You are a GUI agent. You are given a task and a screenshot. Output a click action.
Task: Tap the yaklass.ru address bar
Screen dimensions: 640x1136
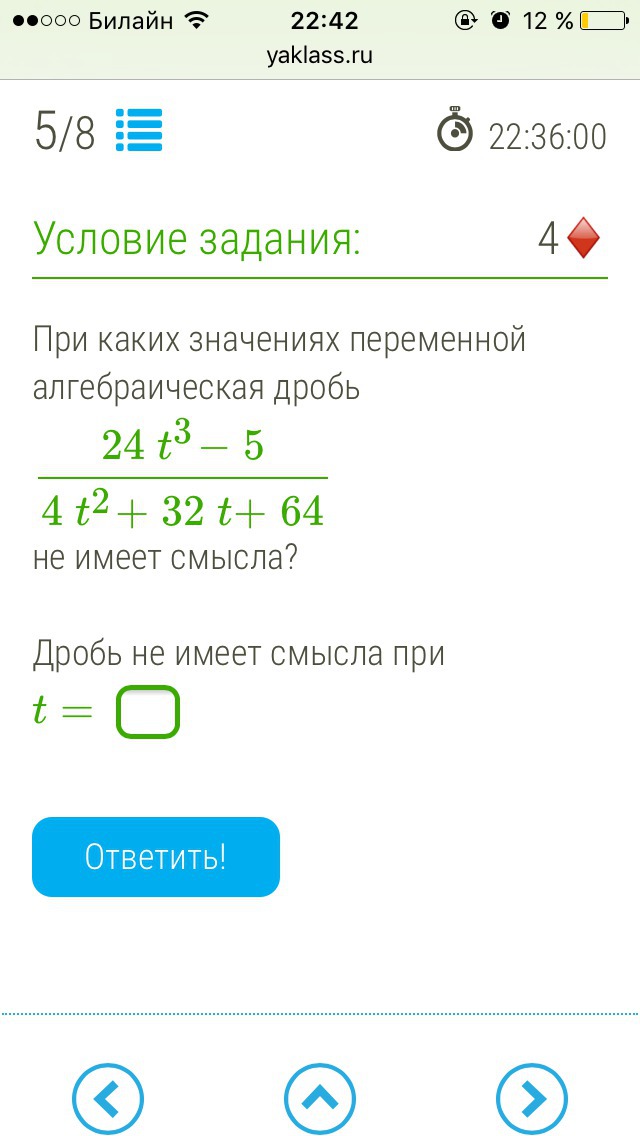point(320,55)
